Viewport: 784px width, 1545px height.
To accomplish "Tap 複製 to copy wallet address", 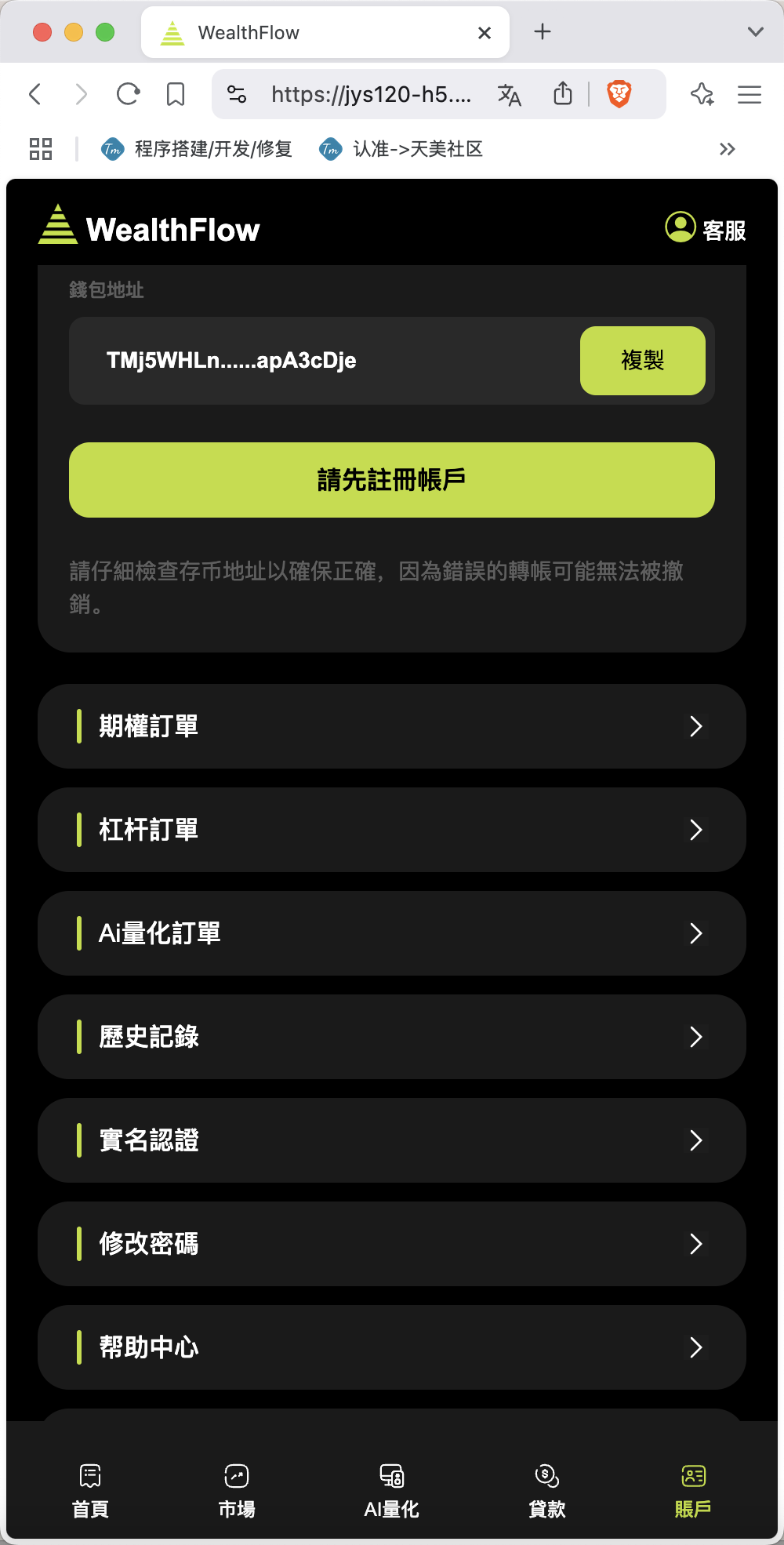I will coord(643,361).
